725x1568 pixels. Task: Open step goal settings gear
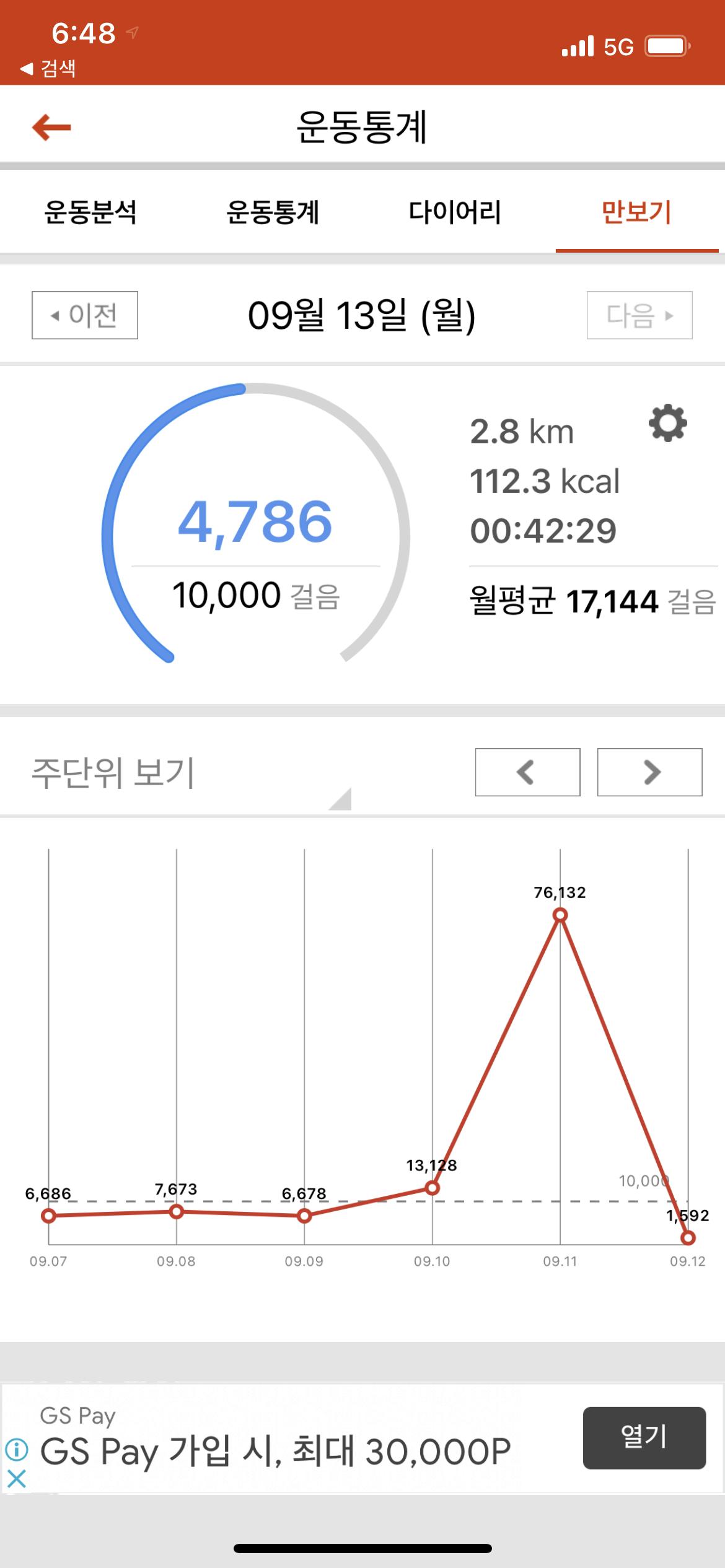667,424
